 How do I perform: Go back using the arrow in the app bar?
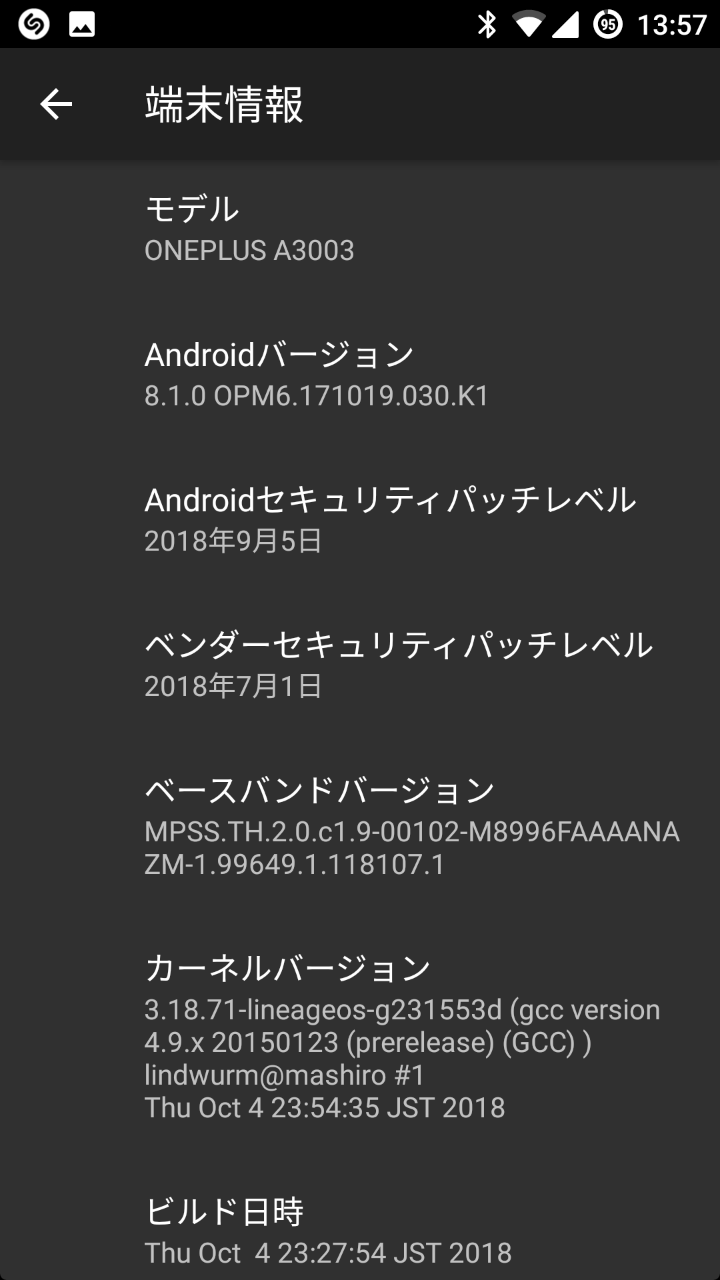click(x=56, y=104)
